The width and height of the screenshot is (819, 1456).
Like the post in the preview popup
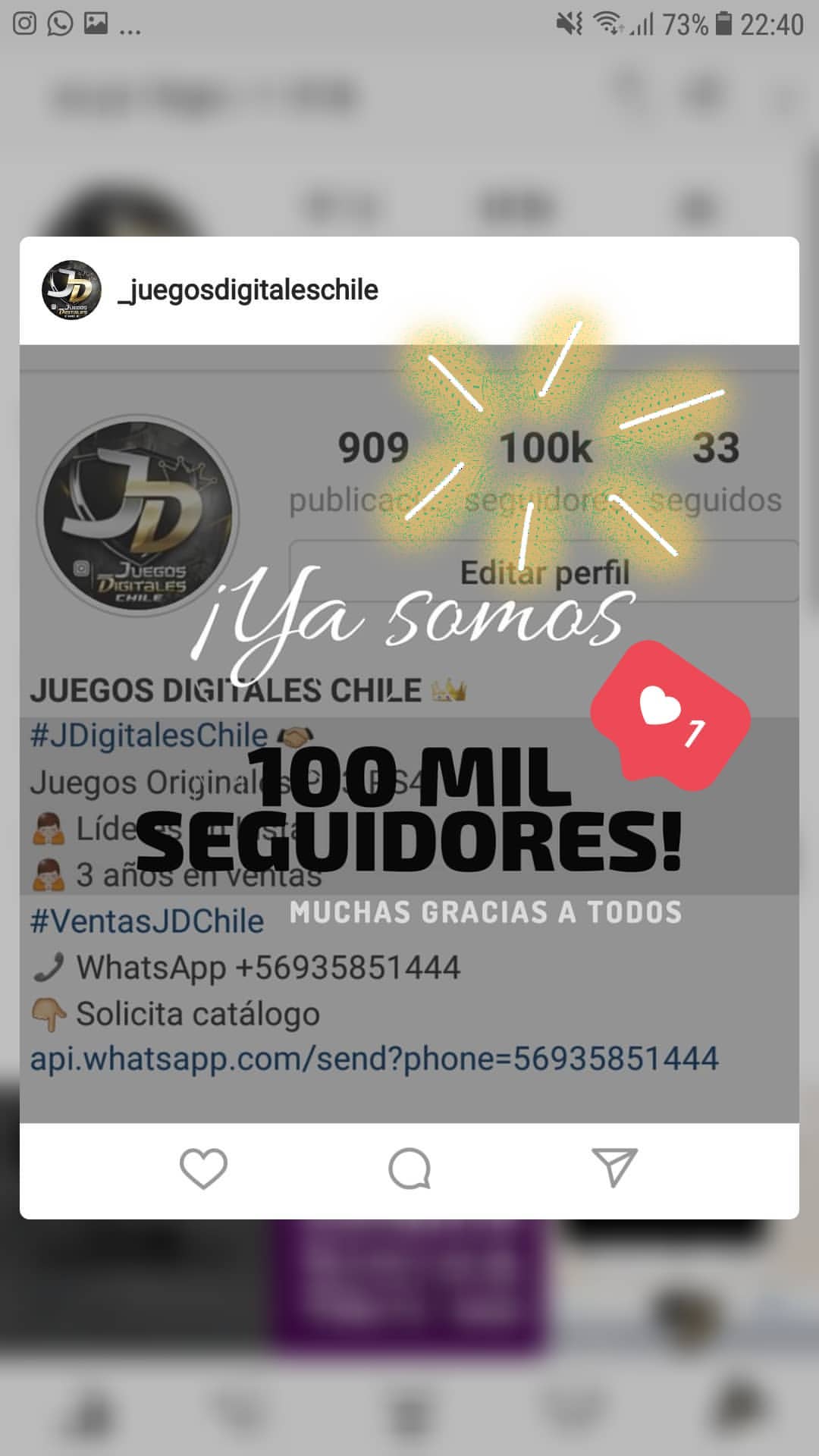tap(203, 1169)
